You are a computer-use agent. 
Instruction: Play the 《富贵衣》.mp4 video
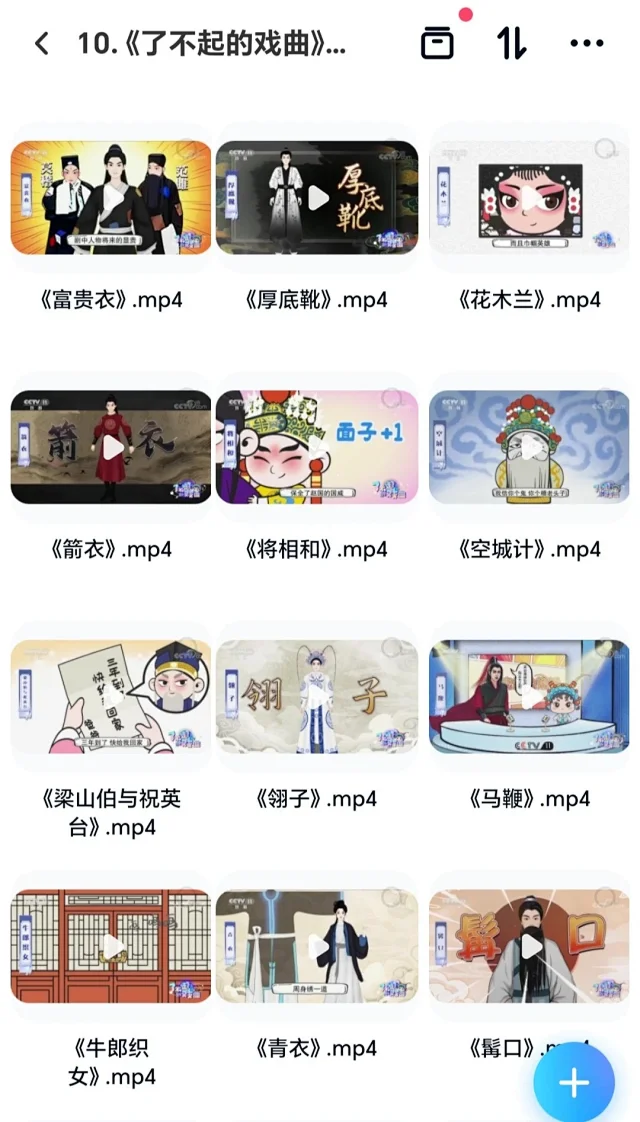(111, 198)
